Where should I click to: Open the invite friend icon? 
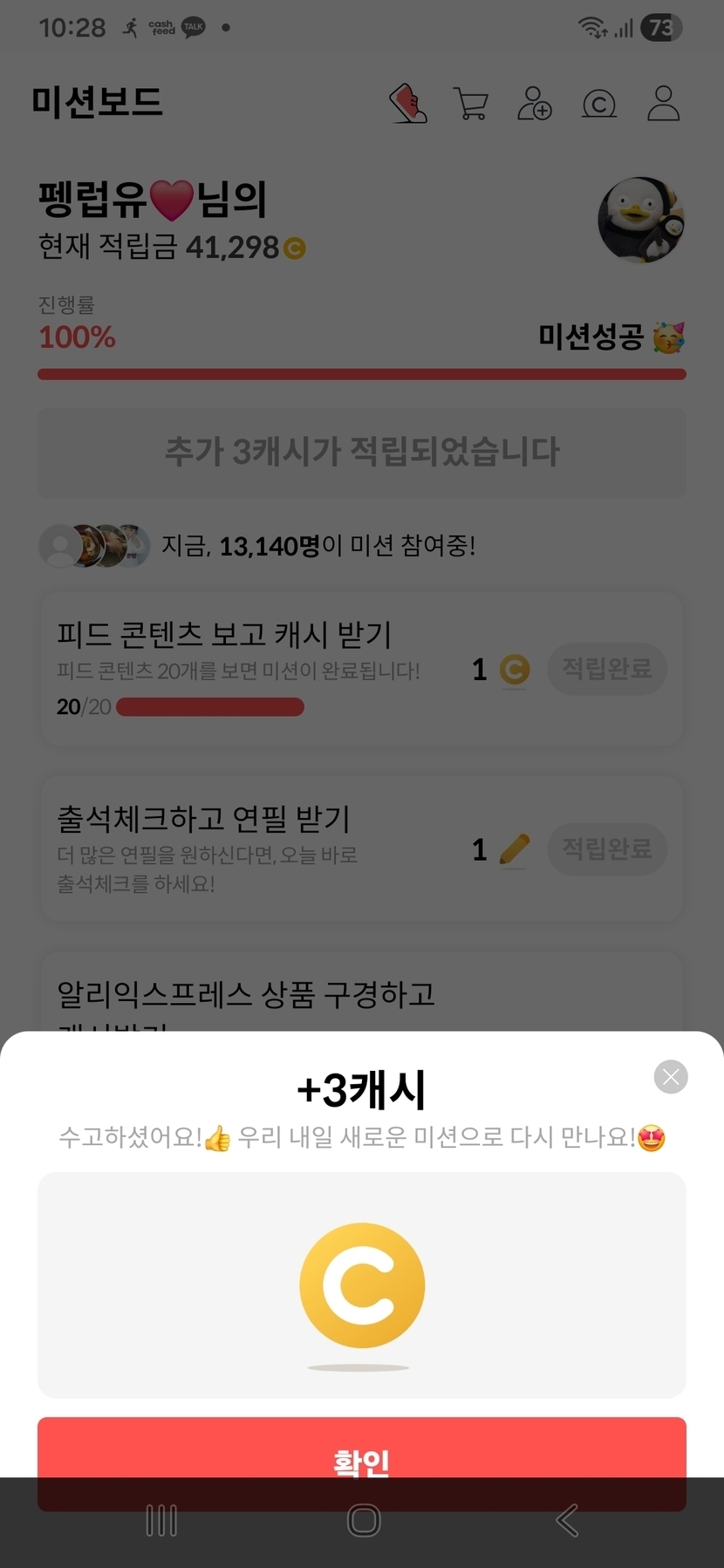point(535,104)
